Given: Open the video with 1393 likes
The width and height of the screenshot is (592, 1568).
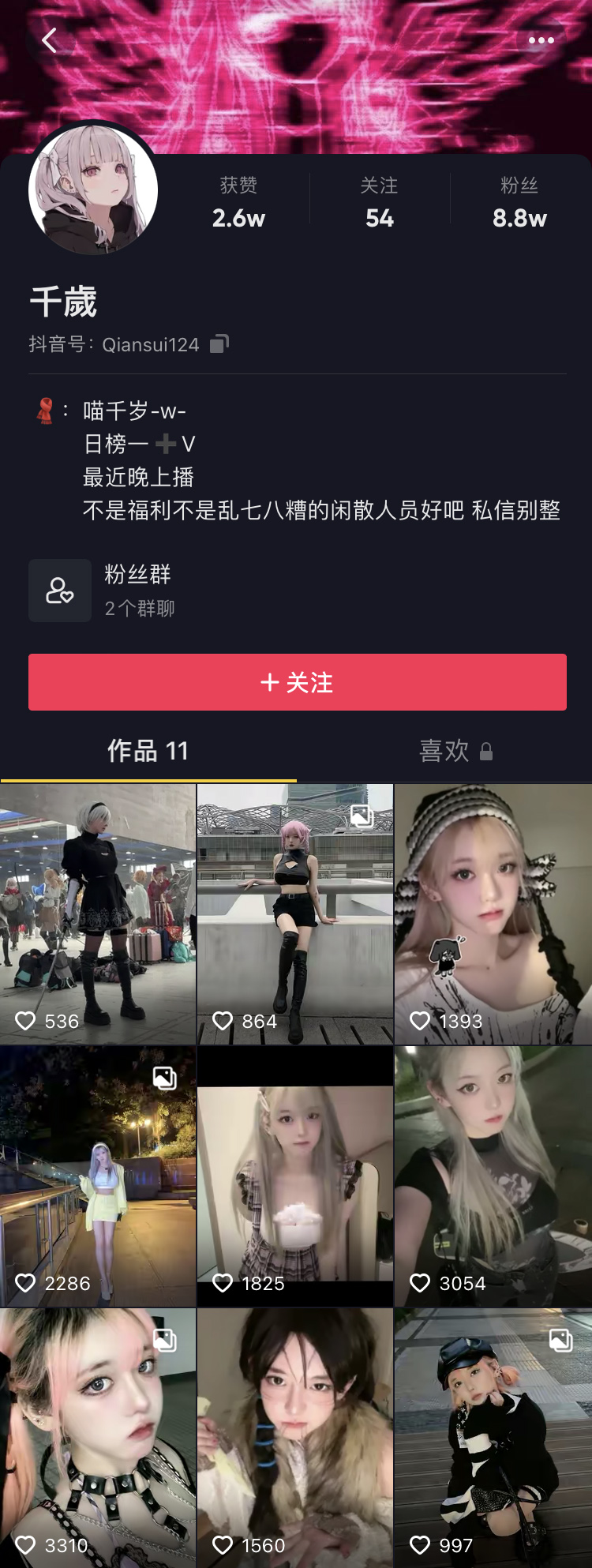Looking at the screenshot, I should click(493, 913).
